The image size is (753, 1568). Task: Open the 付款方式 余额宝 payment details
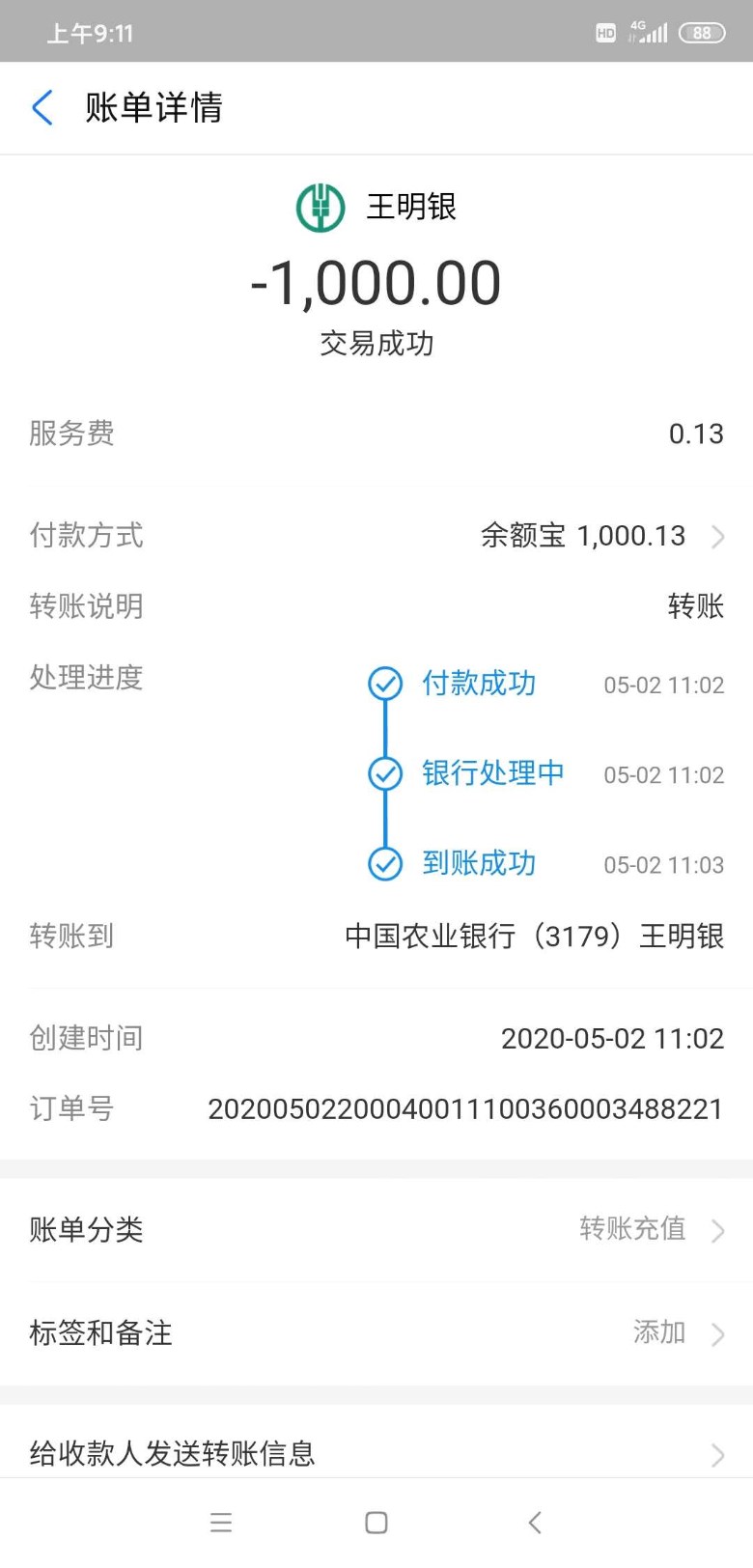[600, 536]
